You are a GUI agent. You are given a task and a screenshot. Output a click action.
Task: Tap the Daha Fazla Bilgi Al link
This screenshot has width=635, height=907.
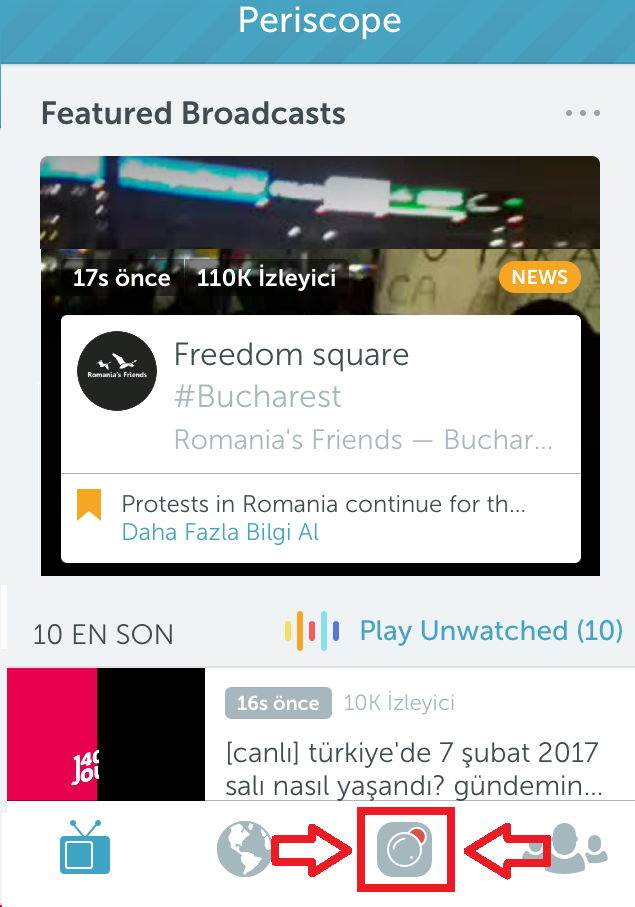tap(220, 532)
